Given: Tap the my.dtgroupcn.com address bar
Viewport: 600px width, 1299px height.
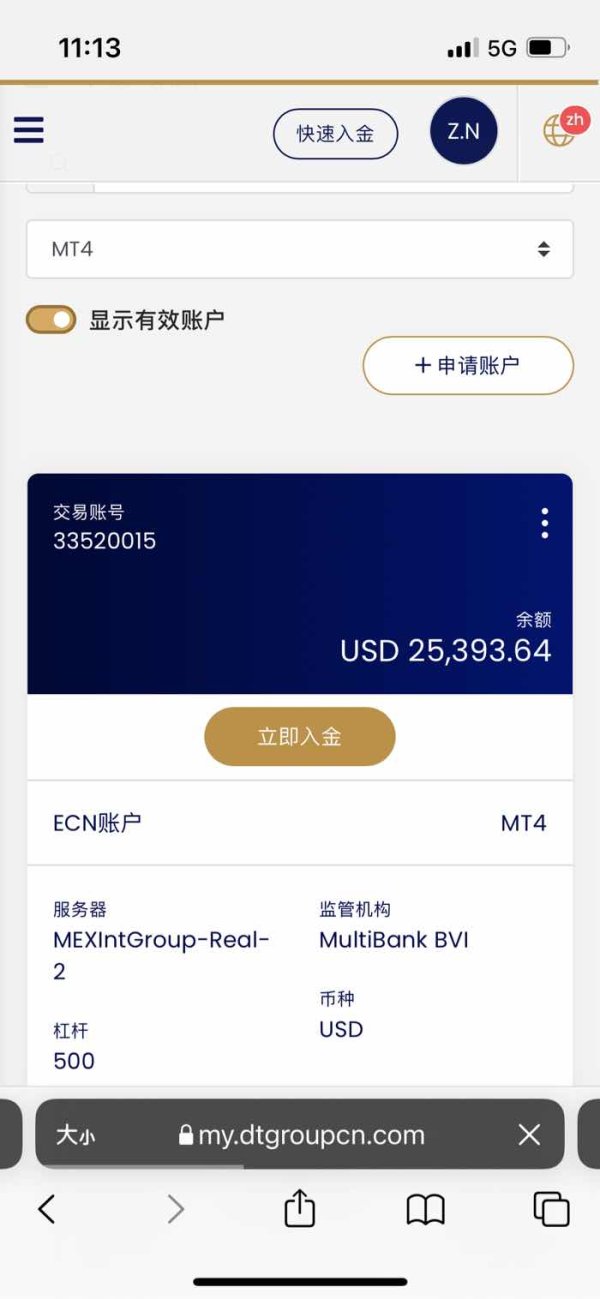Looking at the screenshot, I should point(301,1135).
